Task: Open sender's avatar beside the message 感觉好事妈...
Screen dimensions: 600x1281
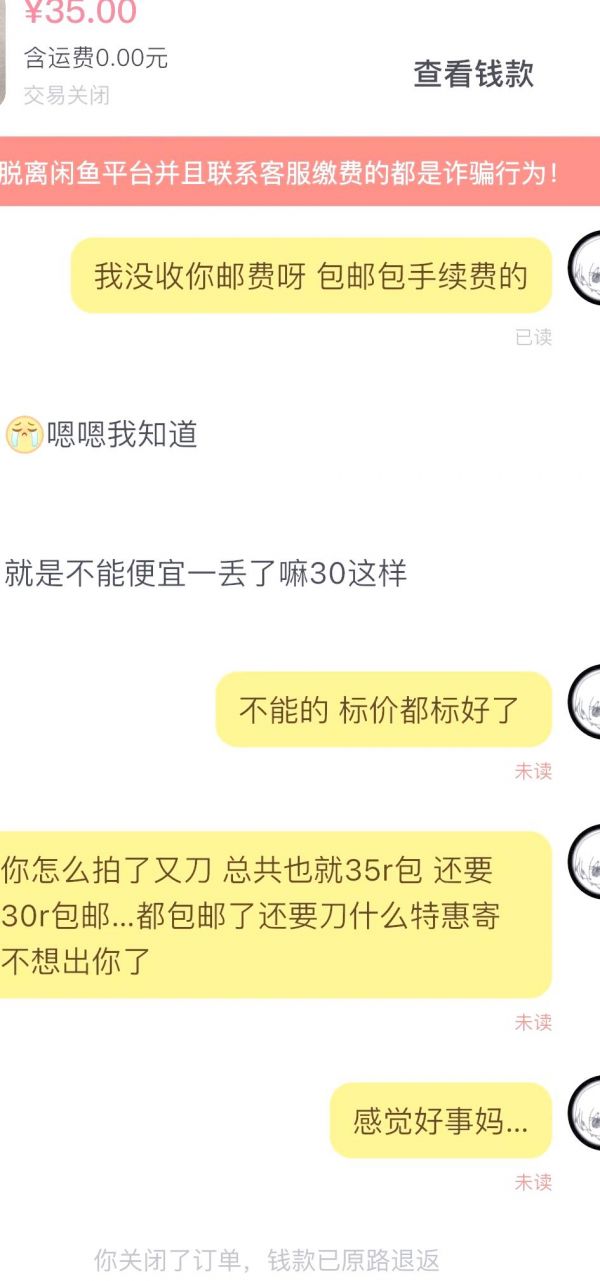Action: coord(585,1117)
